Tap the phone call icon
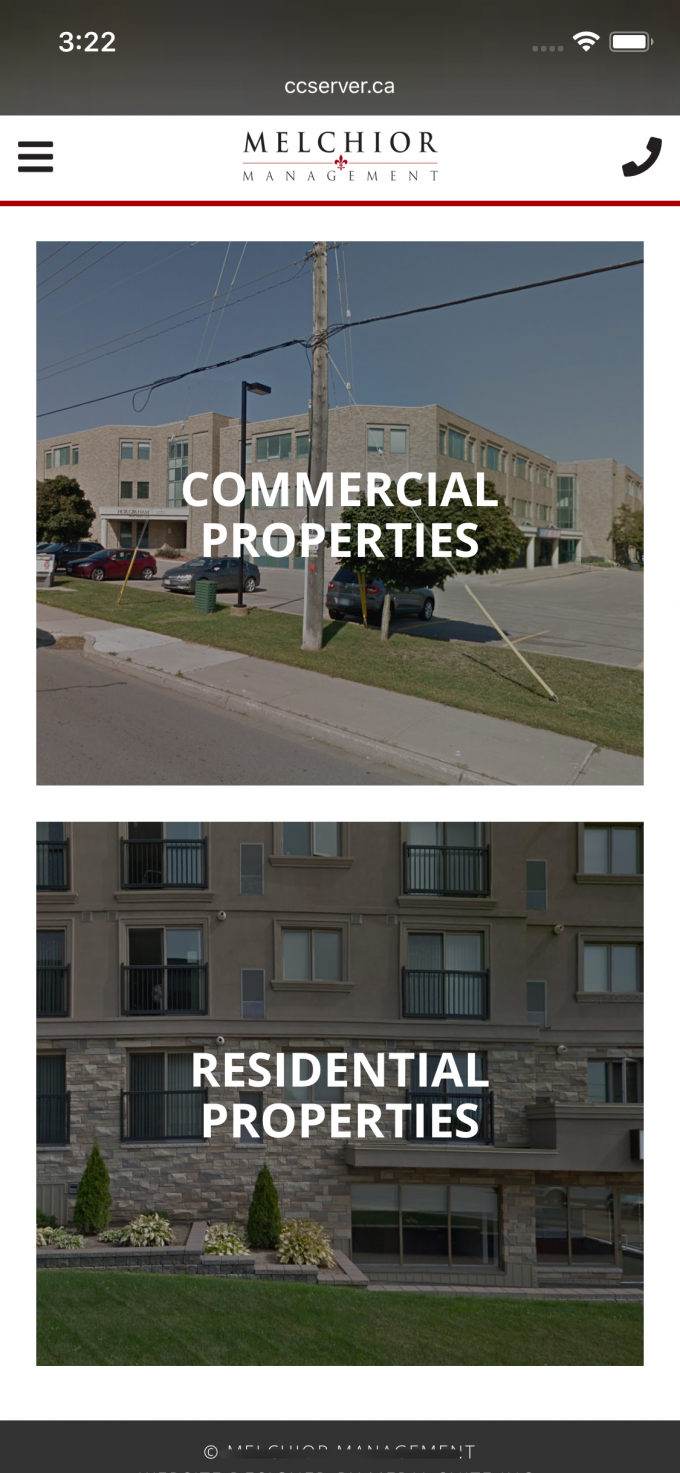This screenshot has width=680, height=1473. click(x=641, y=157)
